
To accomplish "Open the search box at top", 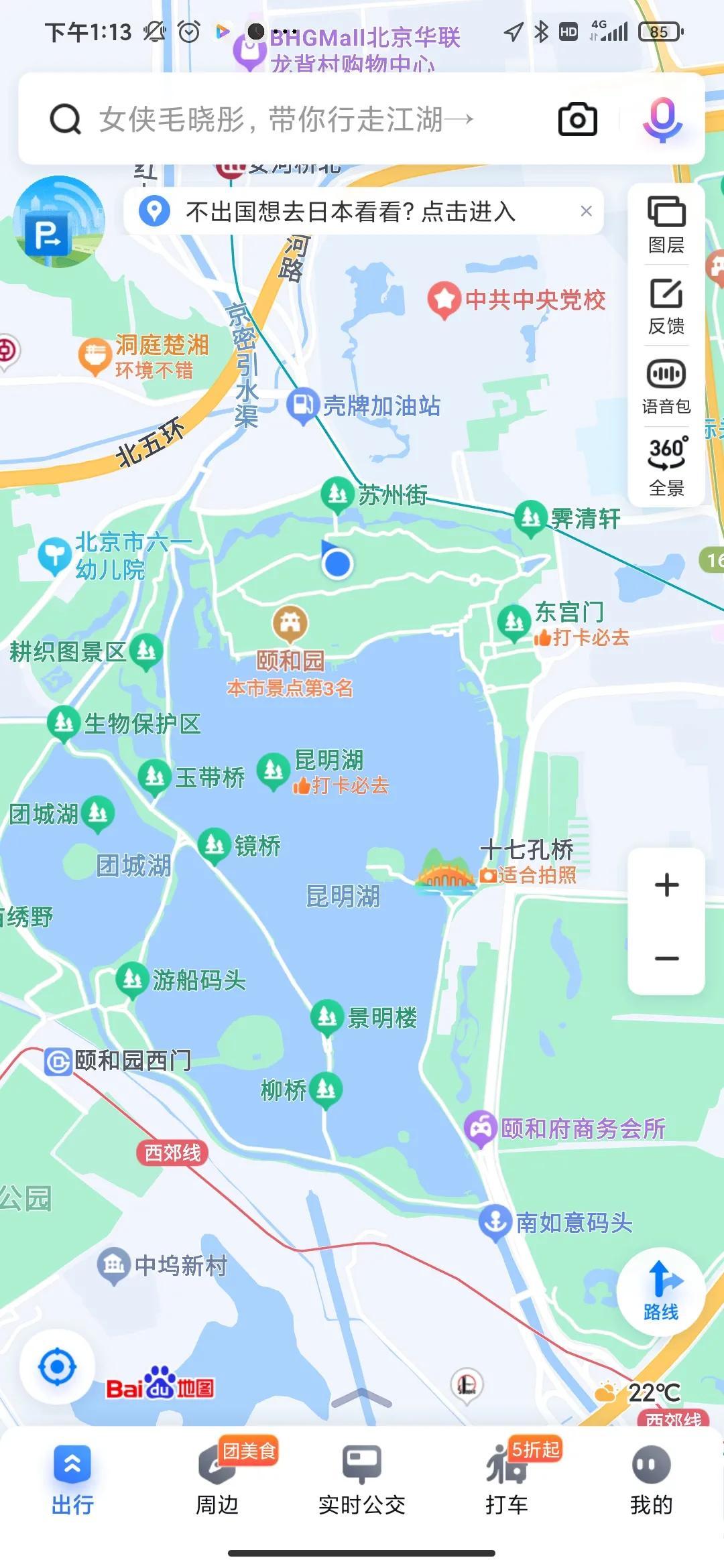I will pos(288,120).
